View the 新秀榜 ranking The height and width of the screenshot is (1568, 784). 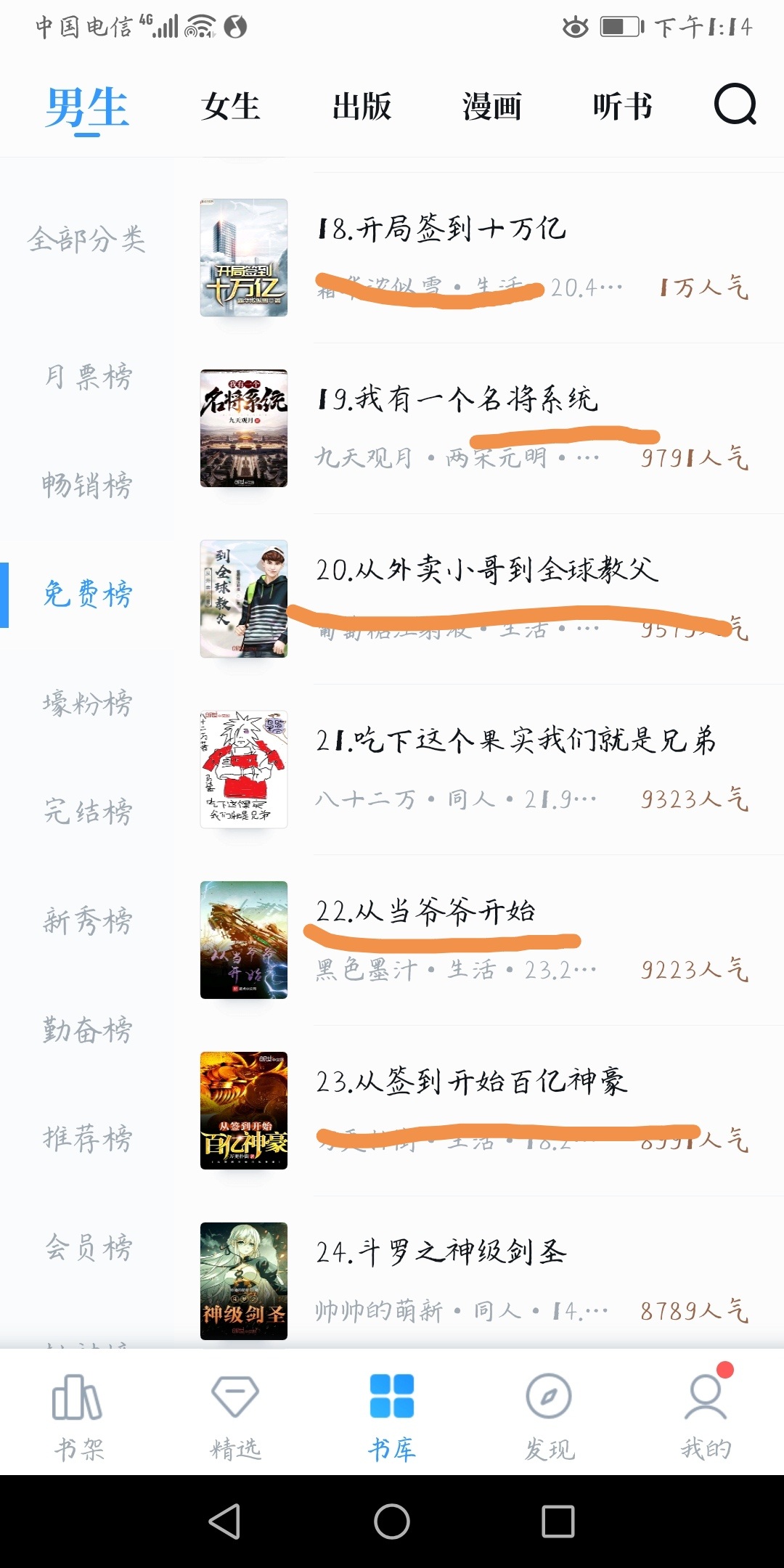[x=88, y=920]
